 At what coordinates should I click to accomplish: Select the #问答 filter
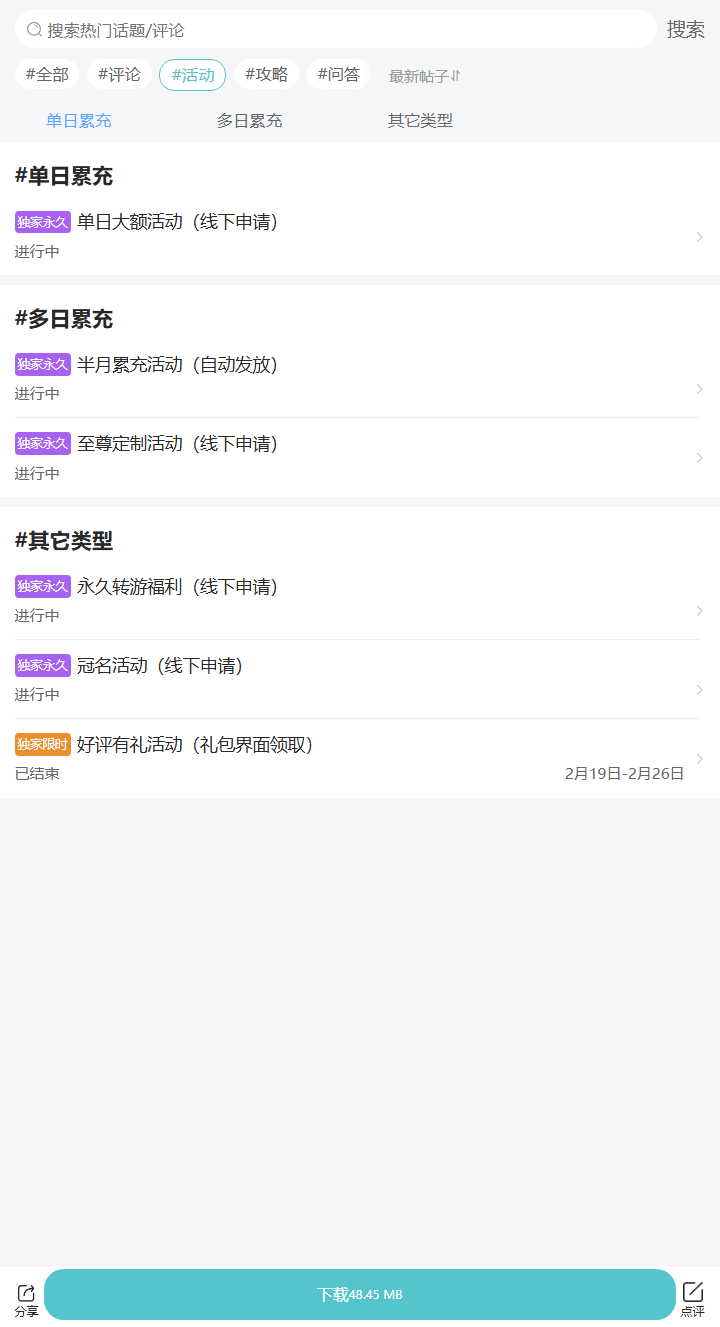(x=338, y=74)
